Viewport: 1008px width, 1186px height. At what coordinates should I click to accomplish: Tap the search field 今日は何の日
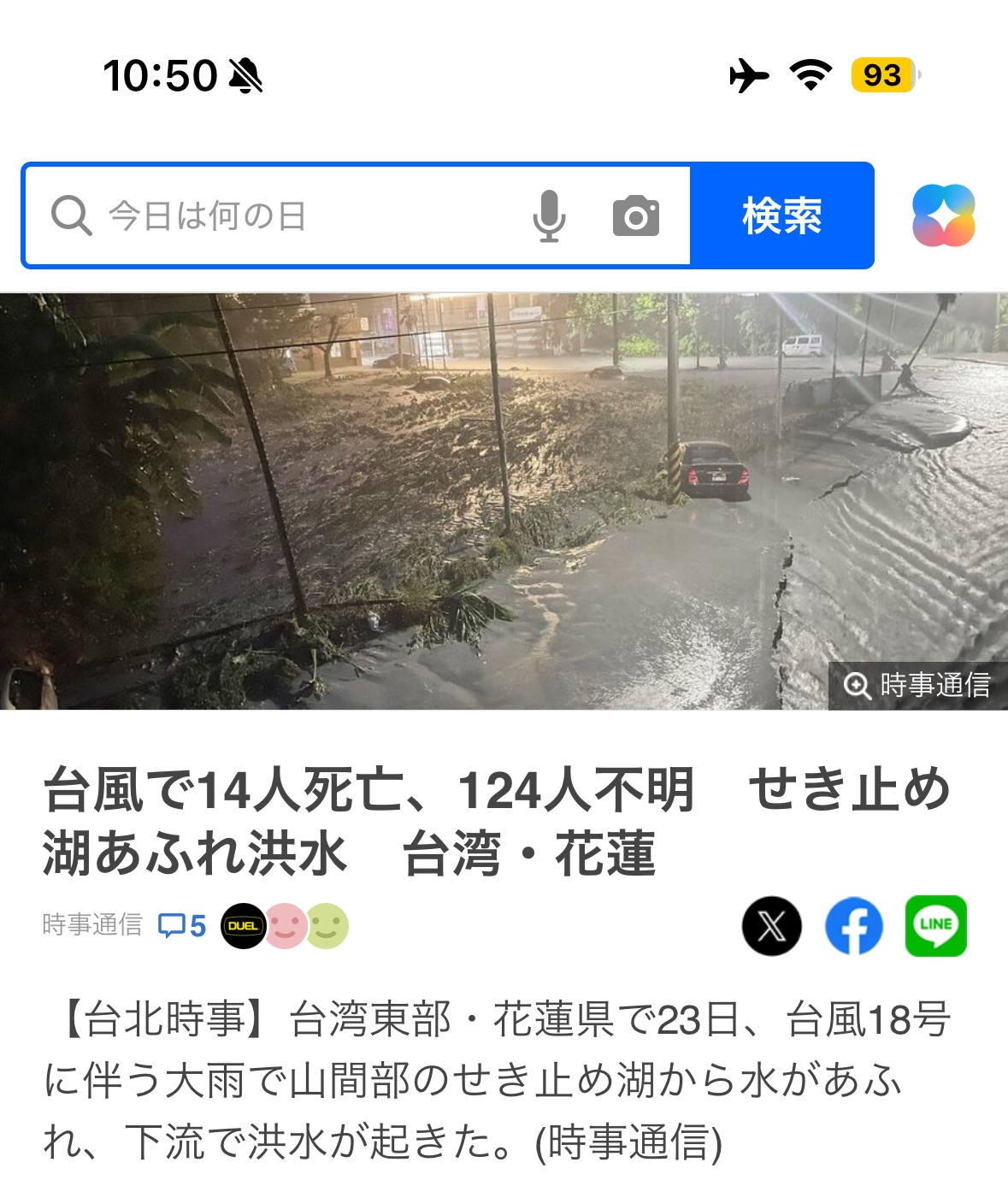point(282,215)
